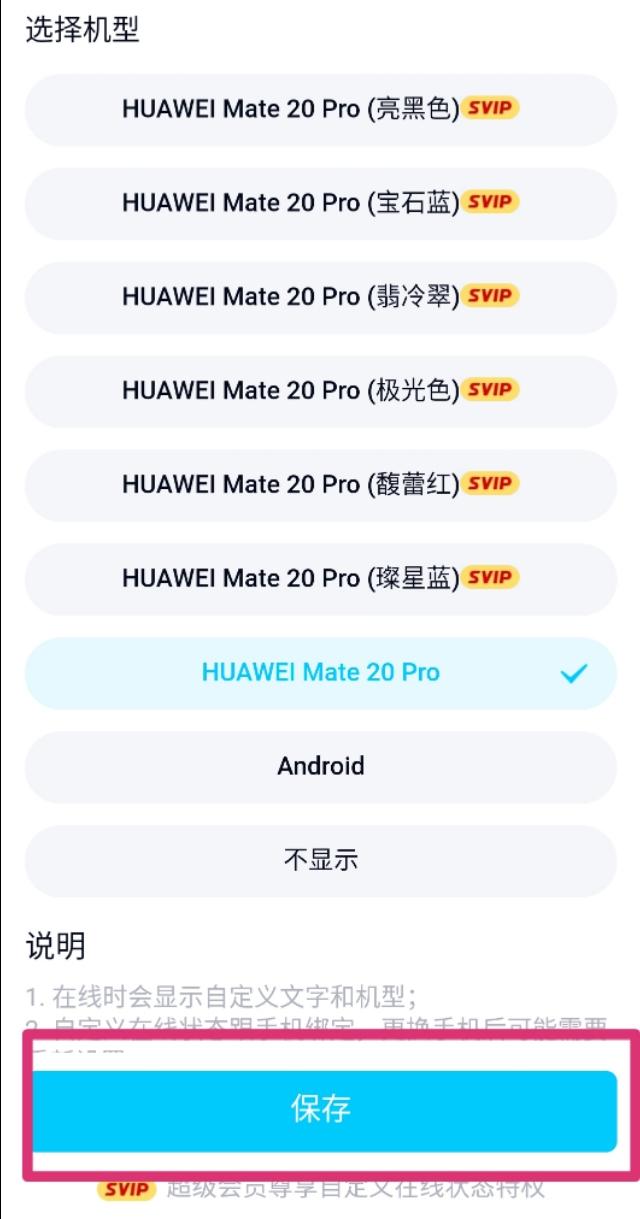Pick HUAWEI Mate 20 Pro (璨星蓝)
Viewport: 640px width, 1219px height.
click(x=320, y=579)
